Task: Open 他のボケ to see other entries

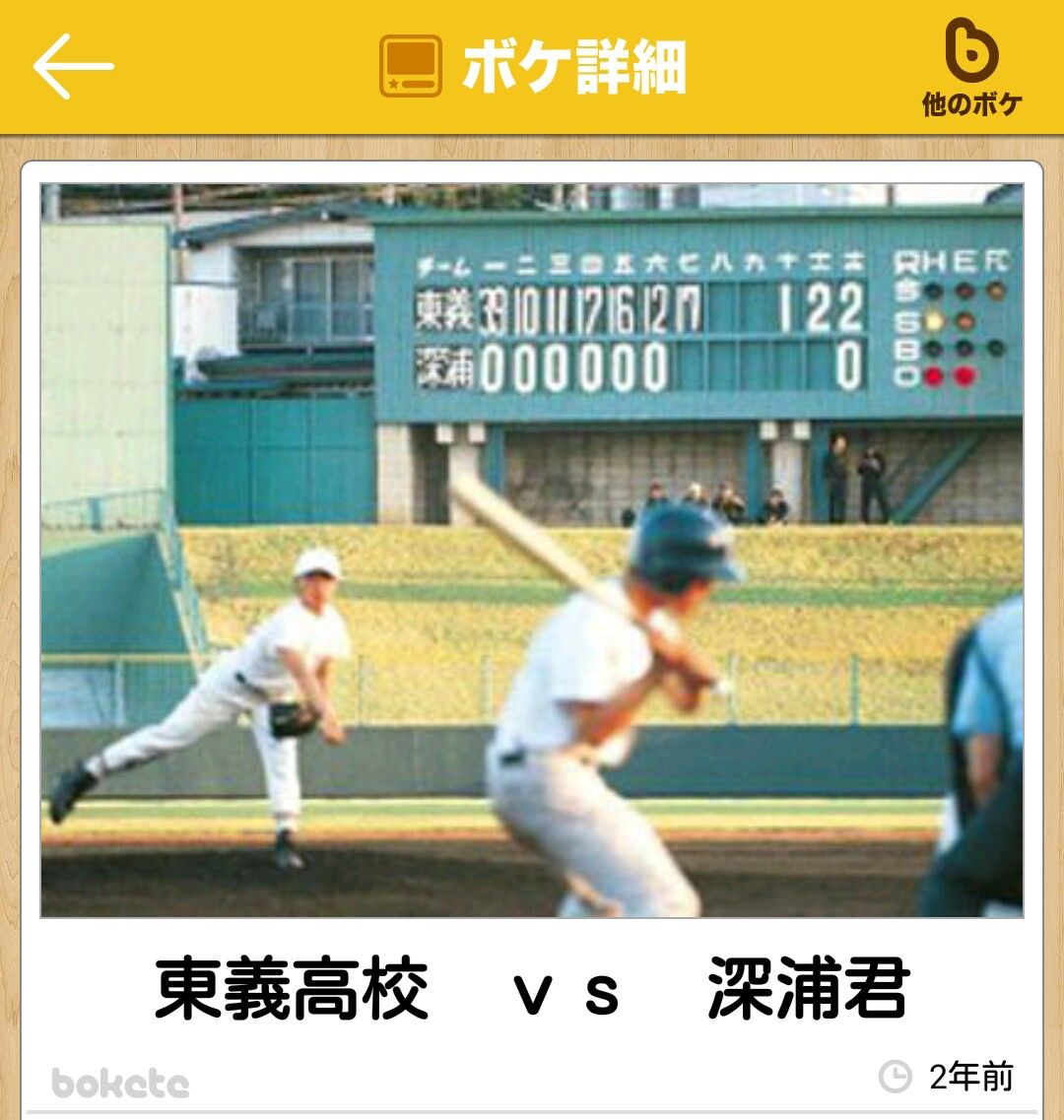Action: click(971, 67)
